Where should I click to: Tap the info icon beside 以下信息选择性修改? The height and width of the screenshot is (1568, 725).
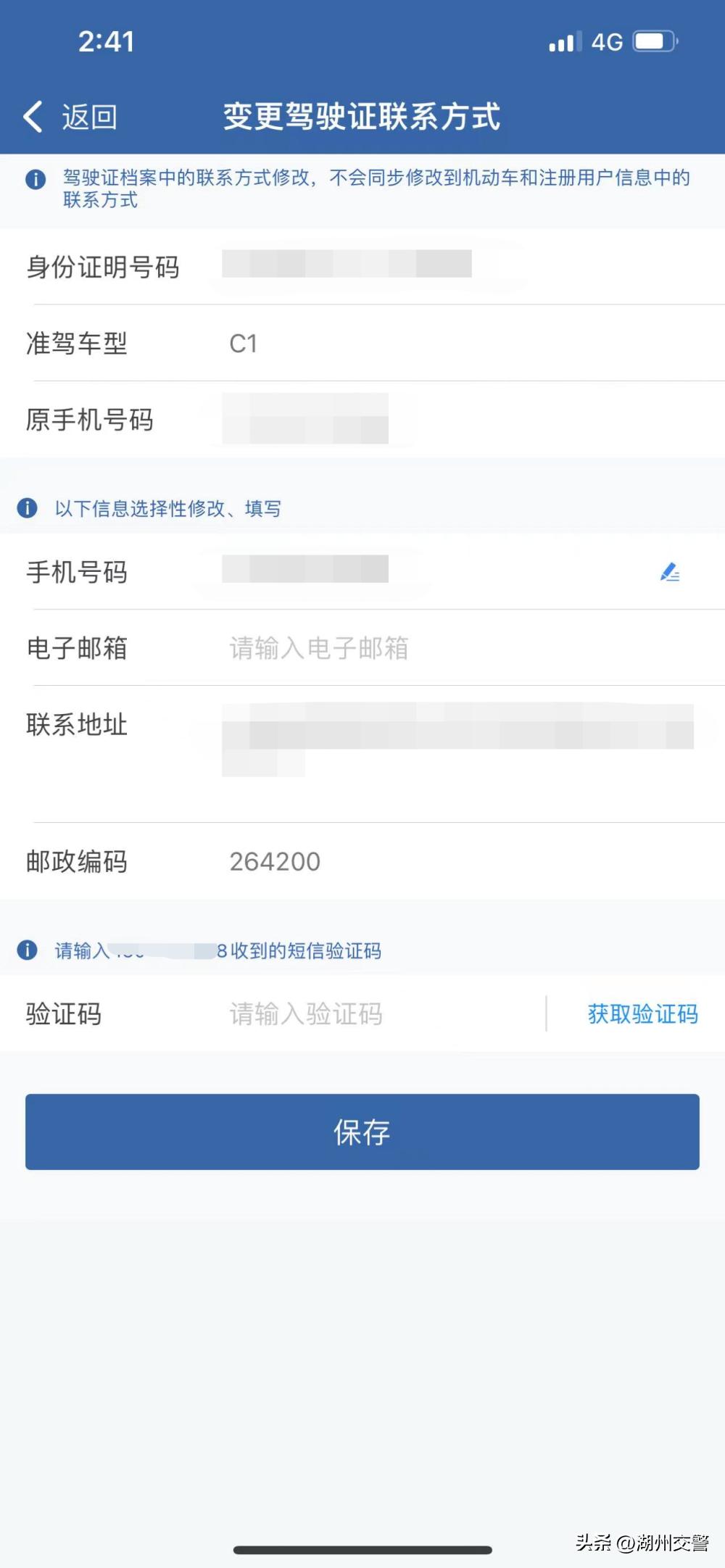coord(28,508)
